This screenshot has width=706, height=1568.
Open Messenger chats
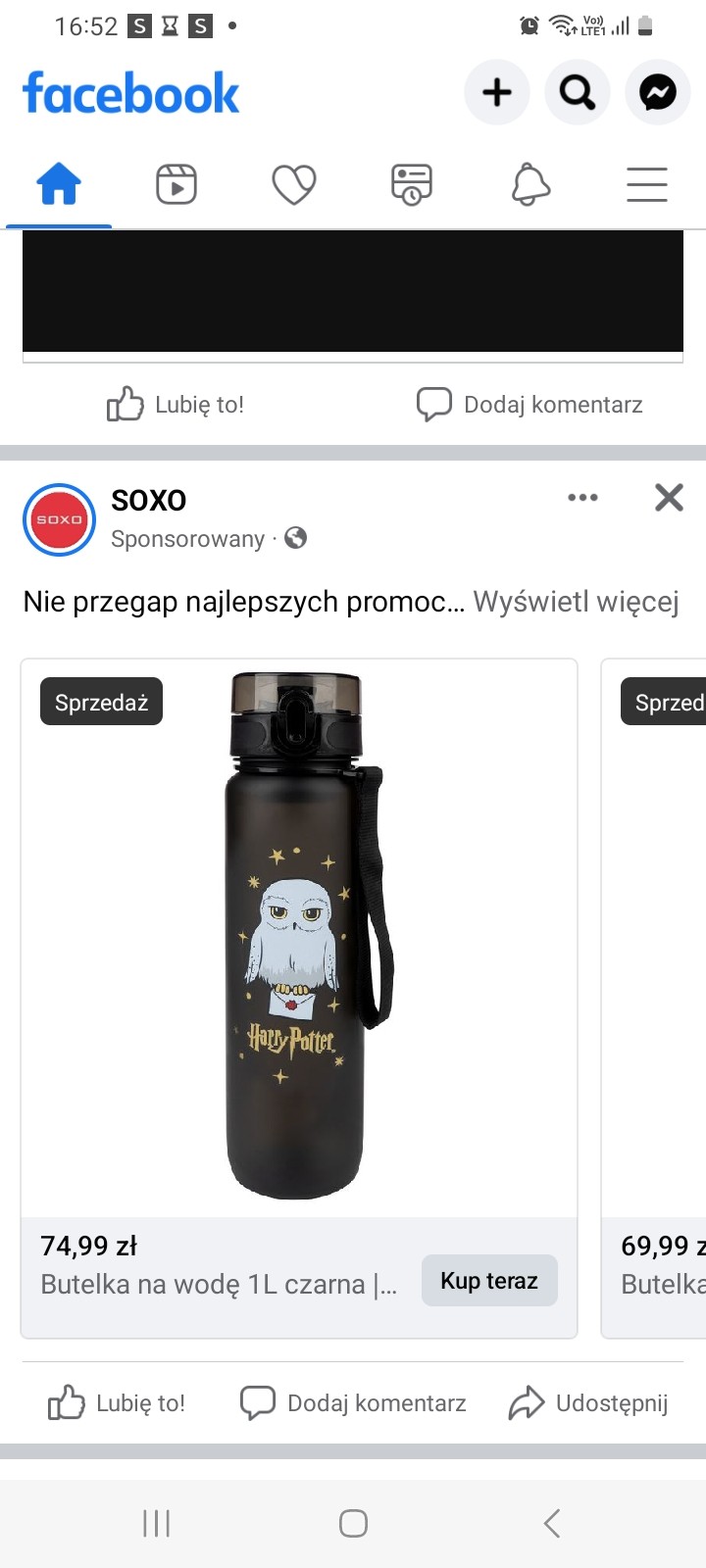(658, 93)
